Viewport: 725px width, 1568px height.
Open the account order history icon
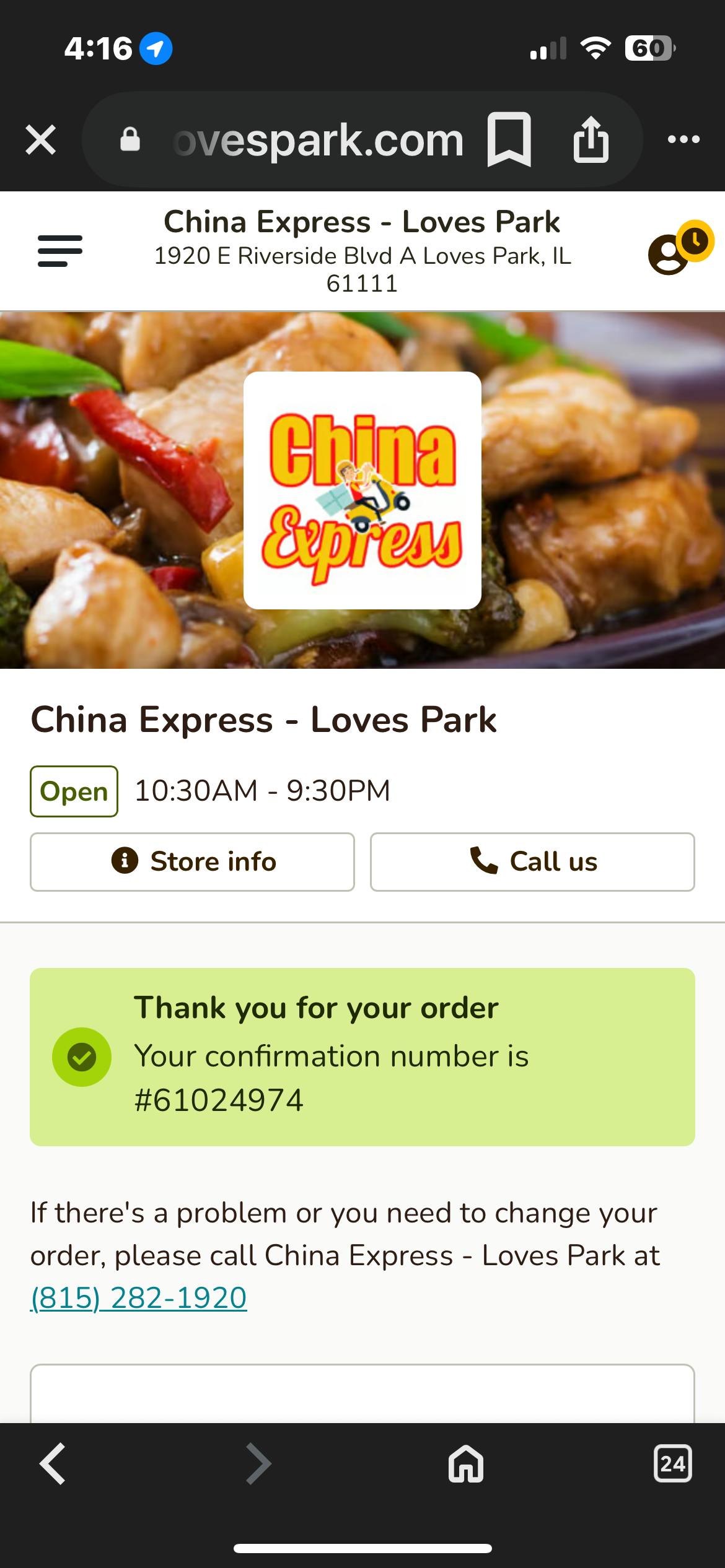coord(678,249)
